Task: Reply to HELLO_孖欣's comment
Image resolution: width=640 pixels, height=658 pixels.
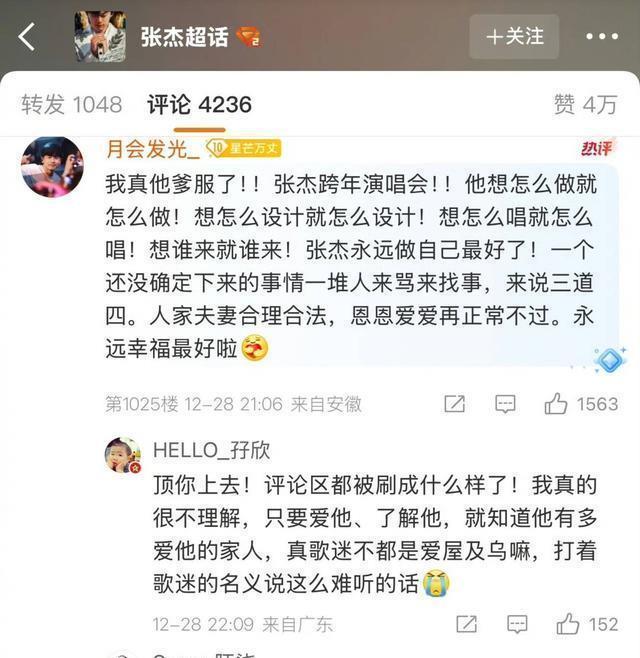Action: [x=516, y=624]
